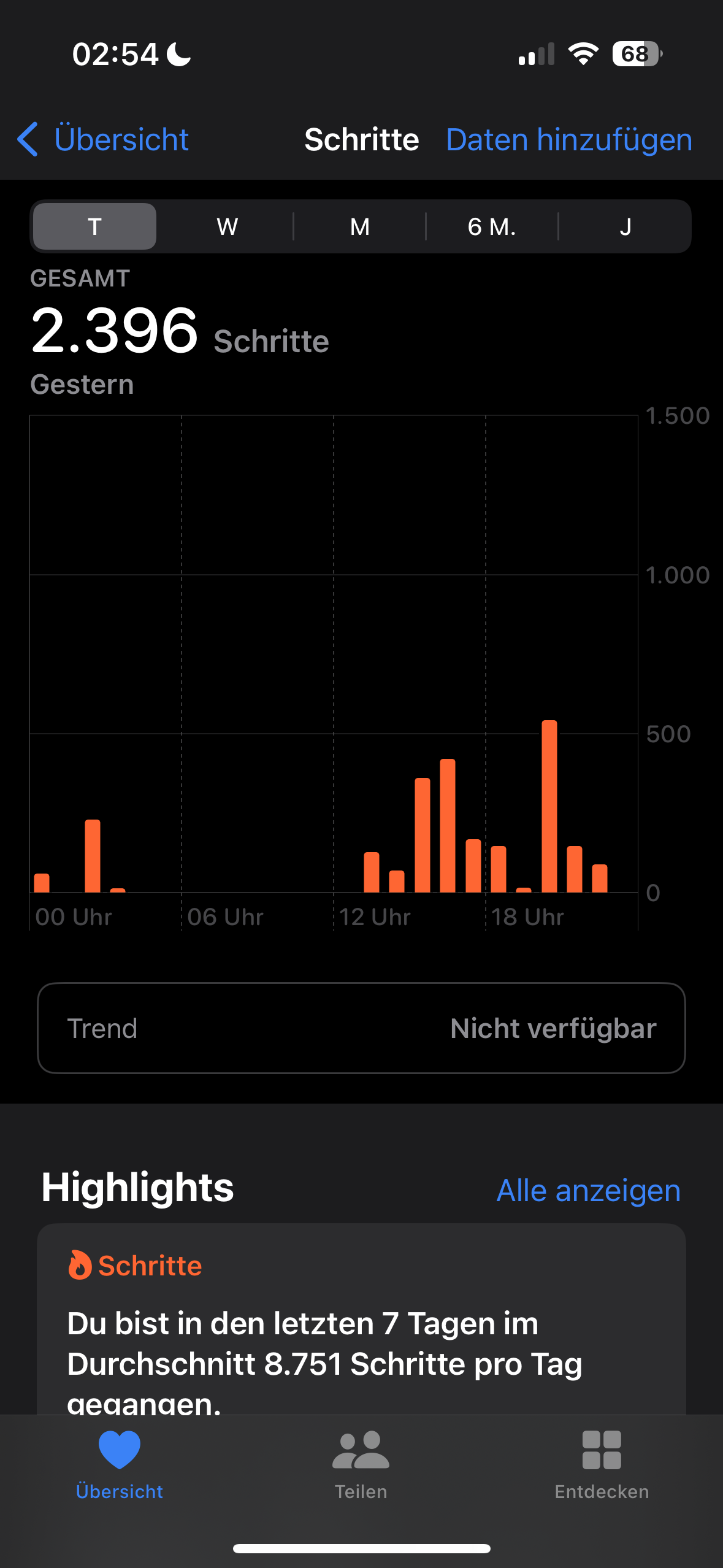This screenshot has height=1568, width=723.
Task: Tap Daten hinzufügen to add data
Action: (x=568, y=139)
